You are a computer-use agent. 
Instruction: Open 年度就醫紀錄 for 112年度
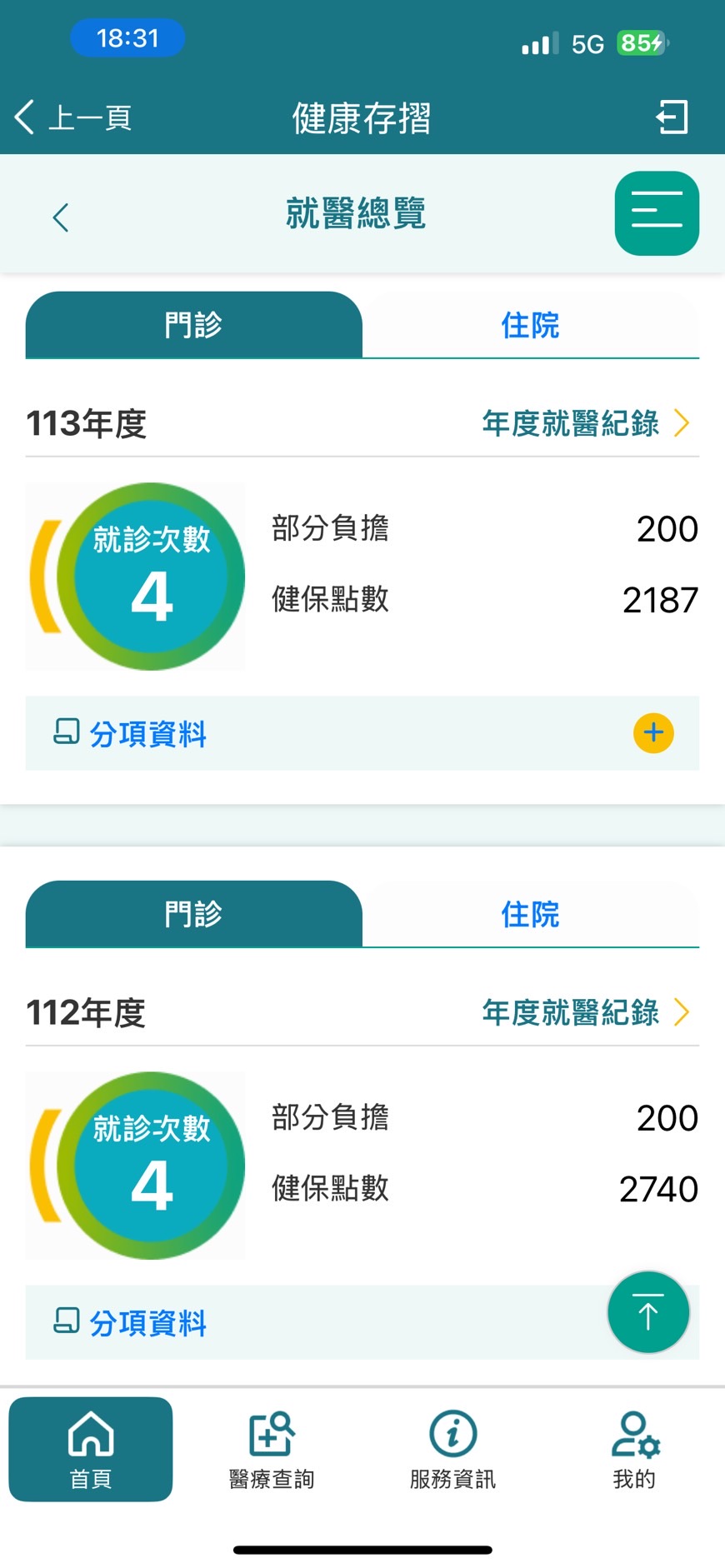pos(587,1012)
